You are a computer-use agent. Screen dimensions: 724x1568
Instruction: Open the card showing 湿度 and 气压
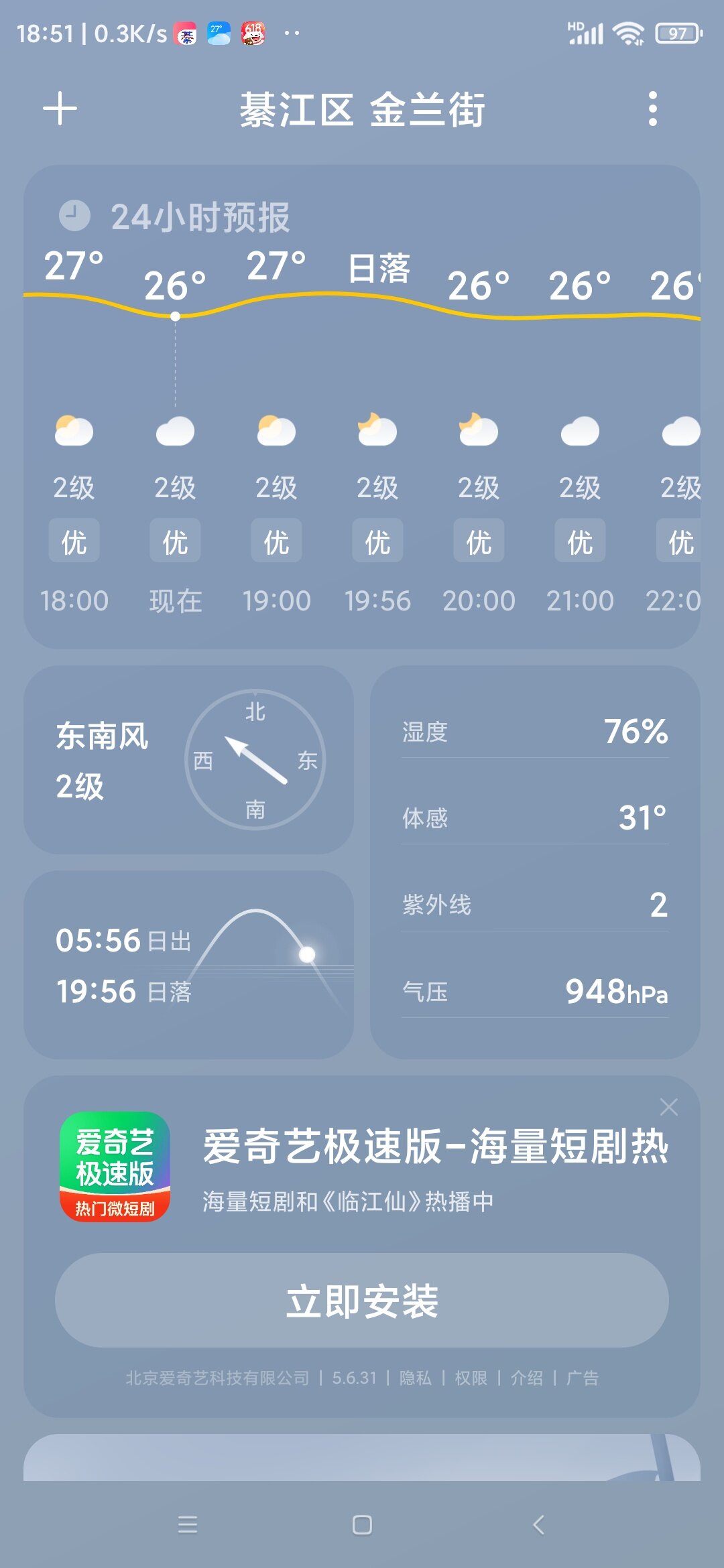click(x=535, y=862)
